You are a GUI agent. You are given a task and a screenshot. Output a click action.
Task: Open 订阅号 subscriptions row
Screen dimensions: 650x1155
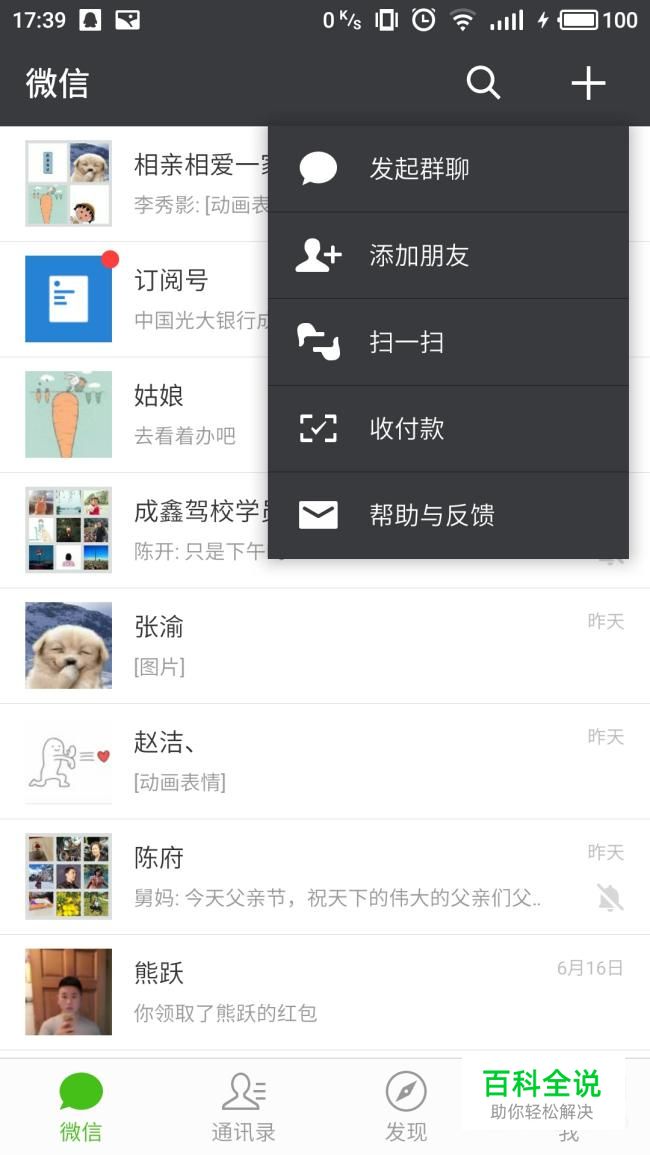[x=134, y=299]
